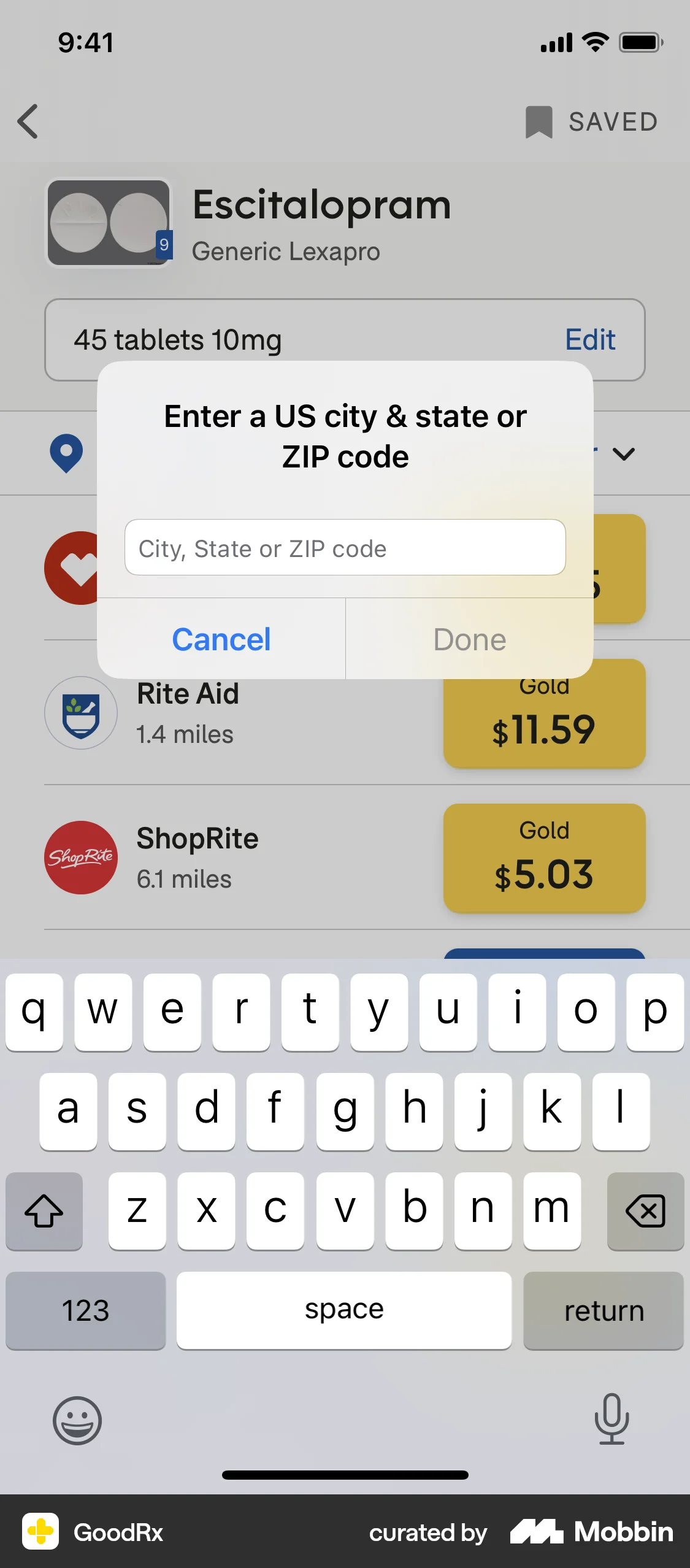The image size is (690, 1568).
Task: Navigate back with the back arrow
Action: (x=29, y=121)
